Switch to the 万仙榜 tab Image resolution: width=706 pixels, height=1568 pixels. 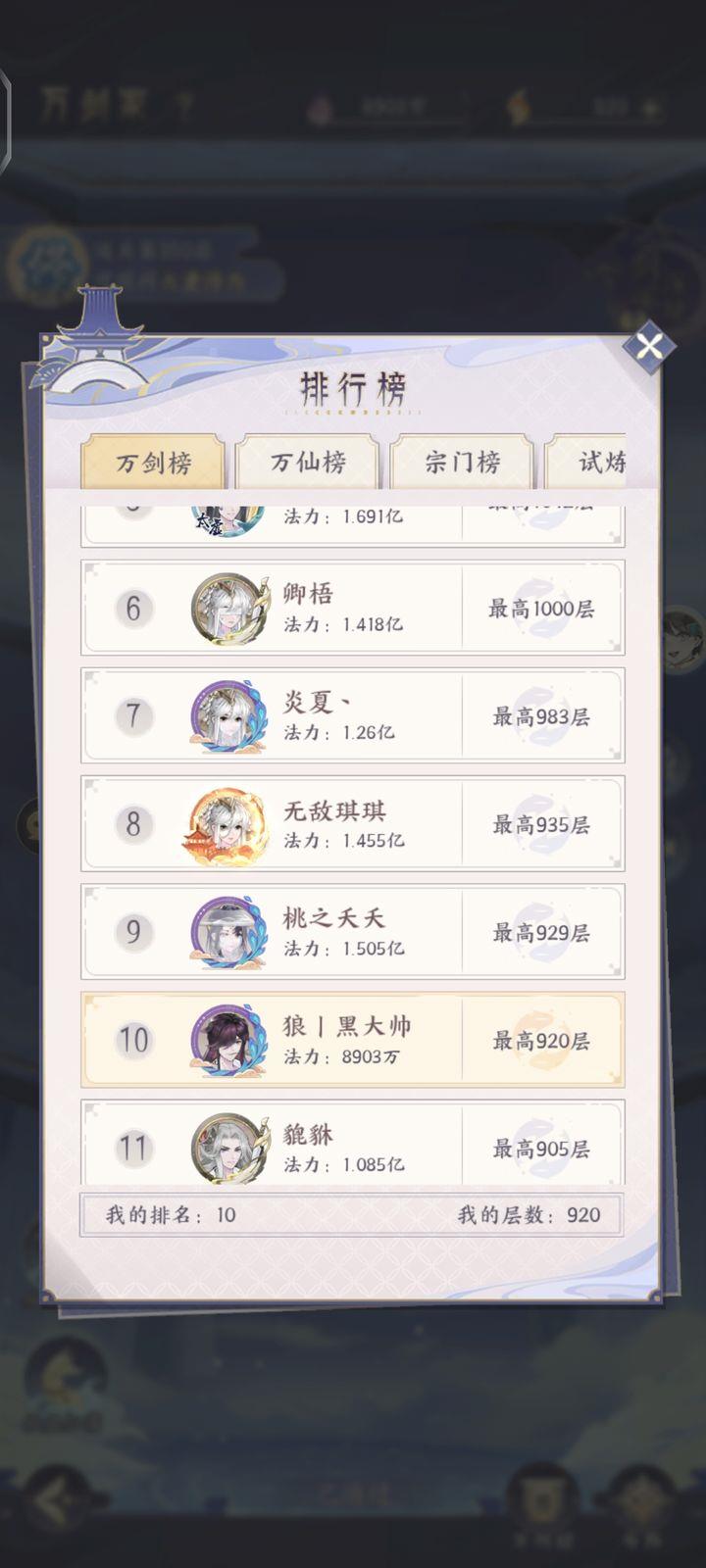308,463
